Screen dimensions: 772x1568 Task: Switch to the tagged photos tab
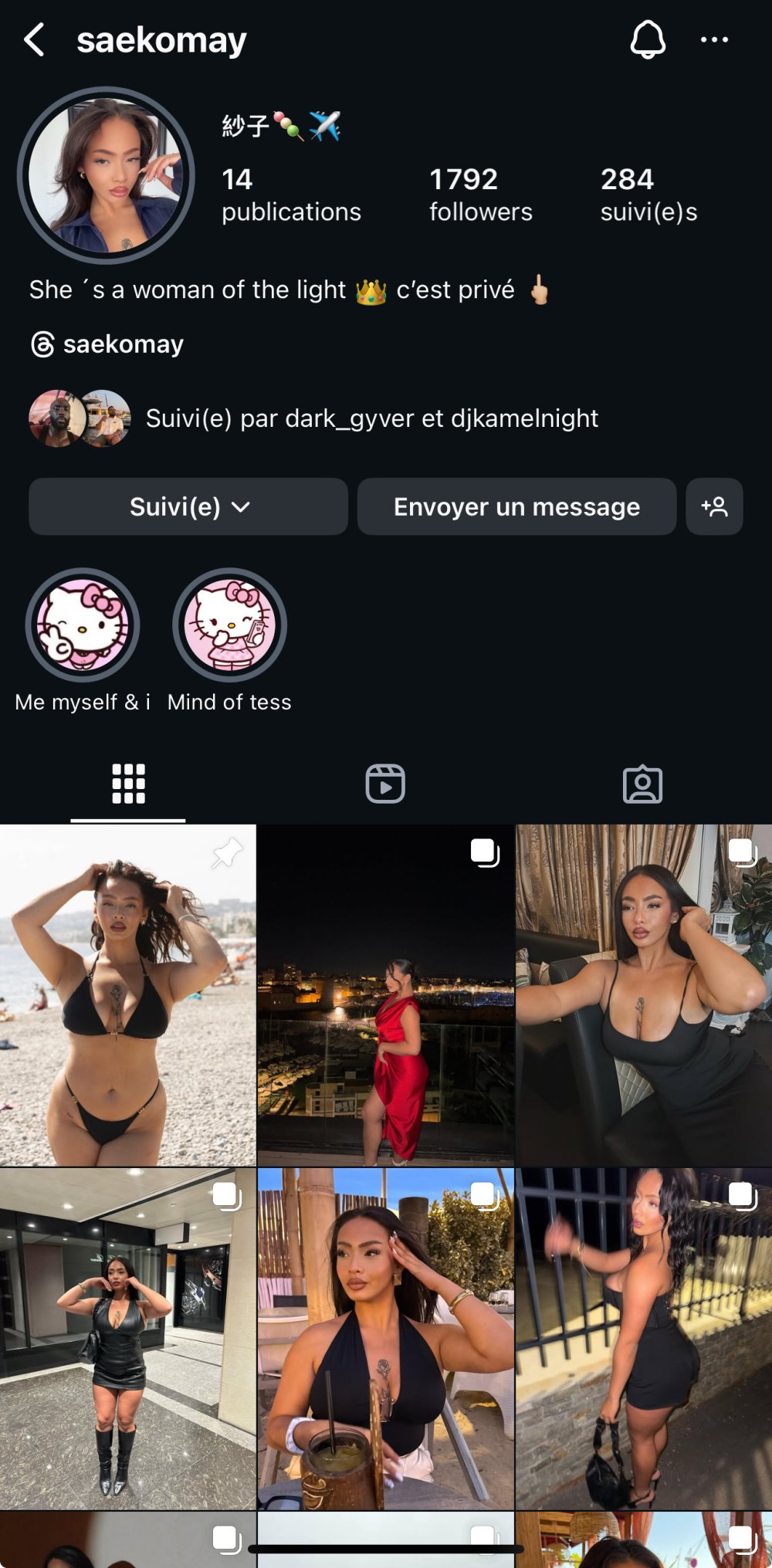click(642, 784)
